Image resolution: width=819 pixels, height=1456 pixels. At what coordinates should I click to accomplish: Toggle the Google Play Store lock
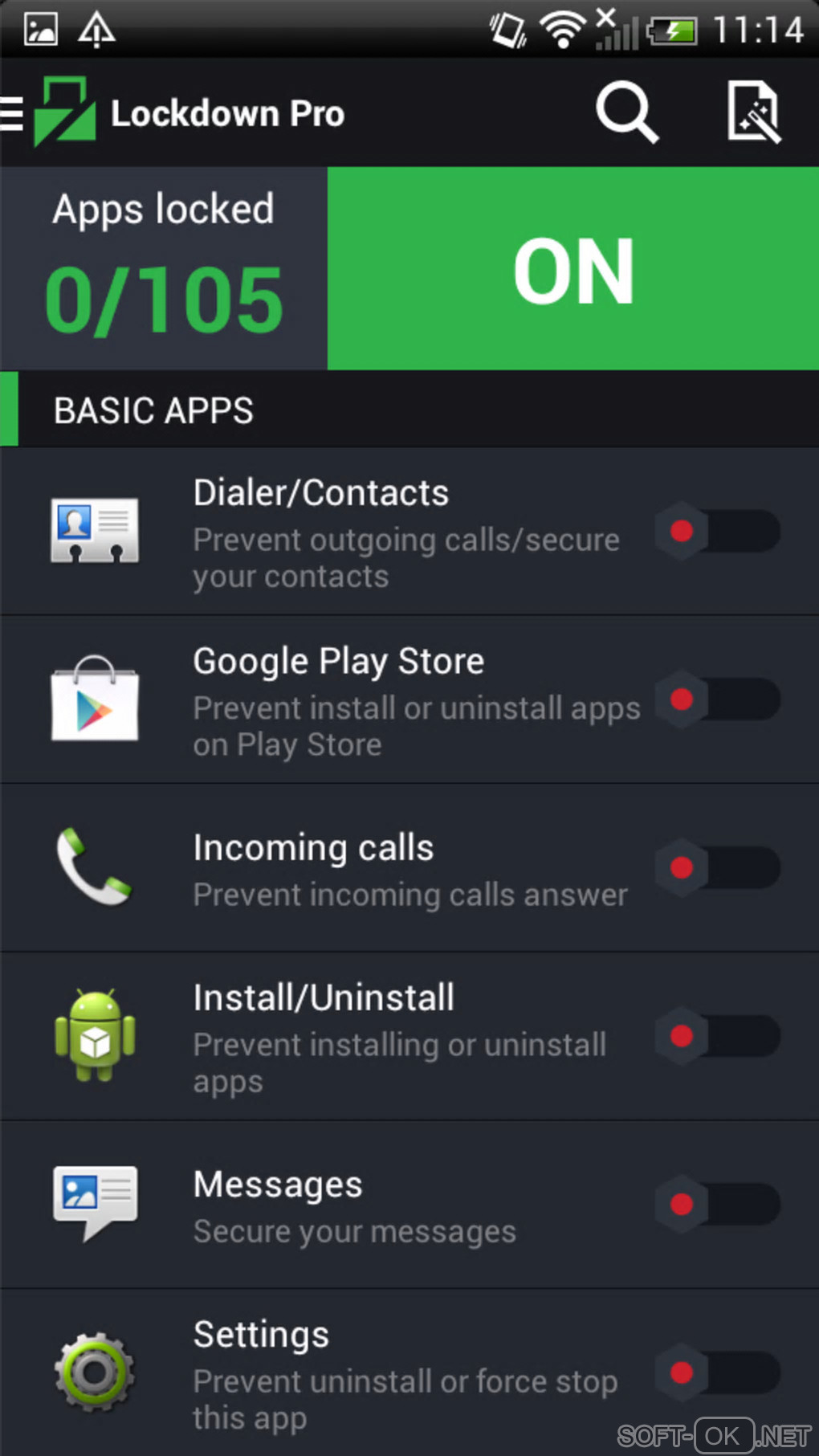tap(716, 699)
